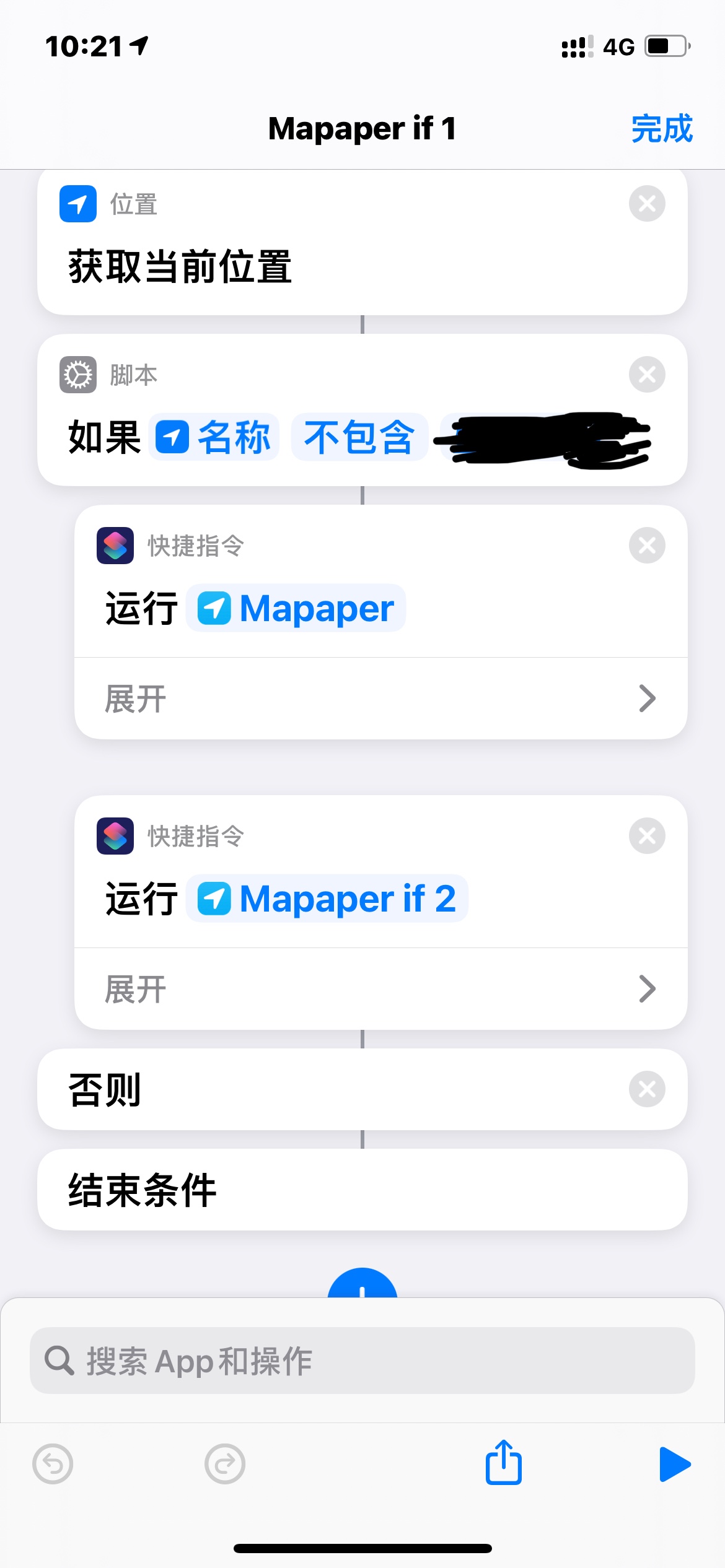Expand 展开 under Mapaper action

pyautogui.click(x=380, y=699)
